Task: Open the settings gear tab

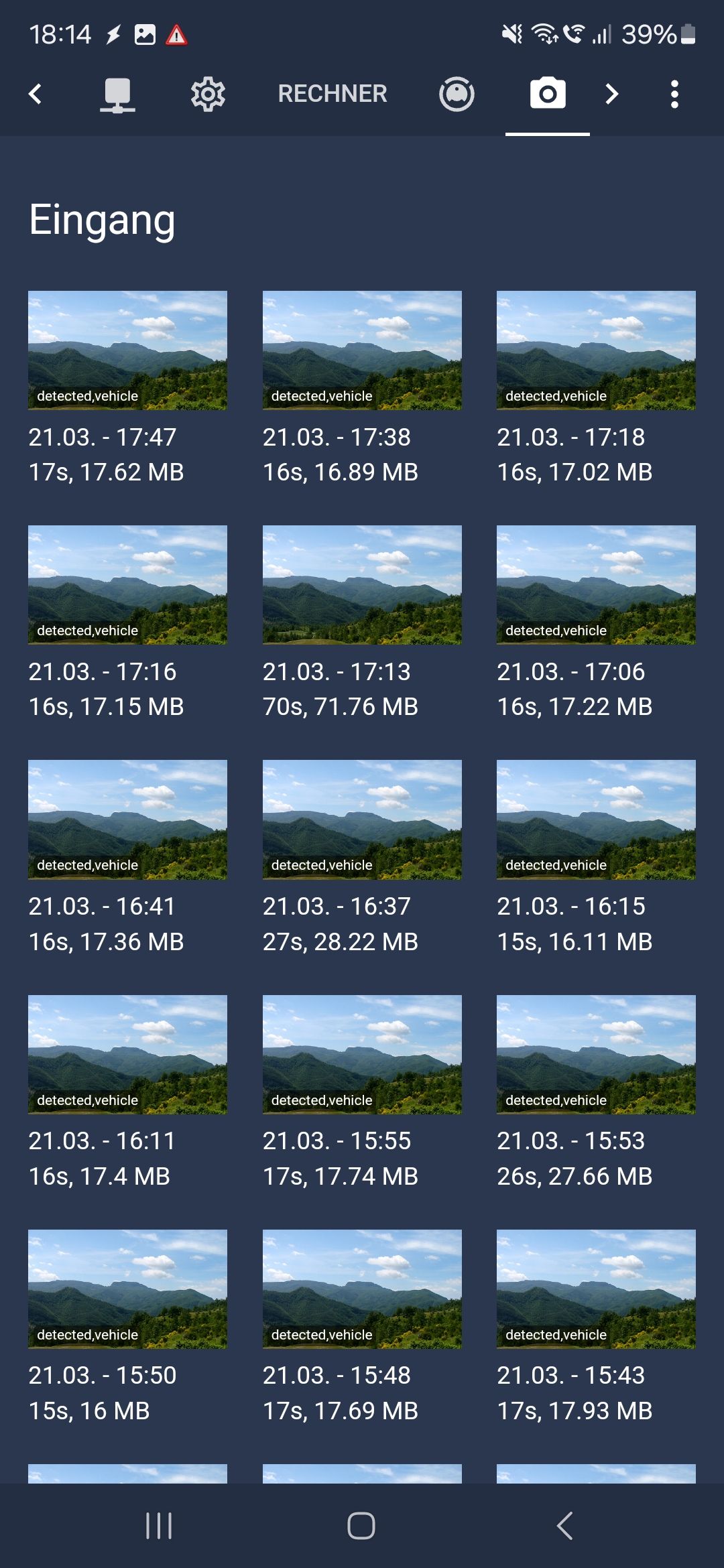Action: coord(208,94)
